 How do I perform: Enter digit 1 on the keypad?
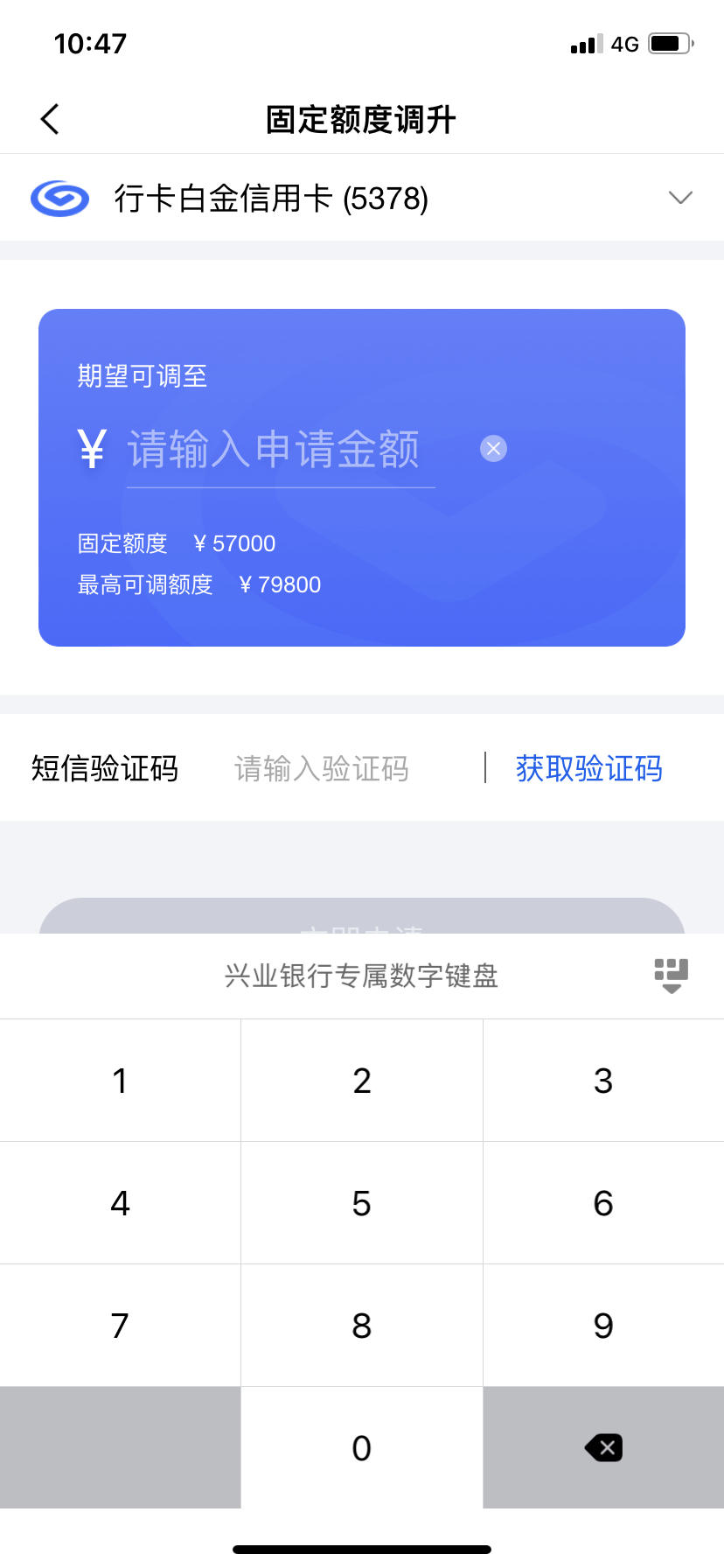pos(121,1081)
